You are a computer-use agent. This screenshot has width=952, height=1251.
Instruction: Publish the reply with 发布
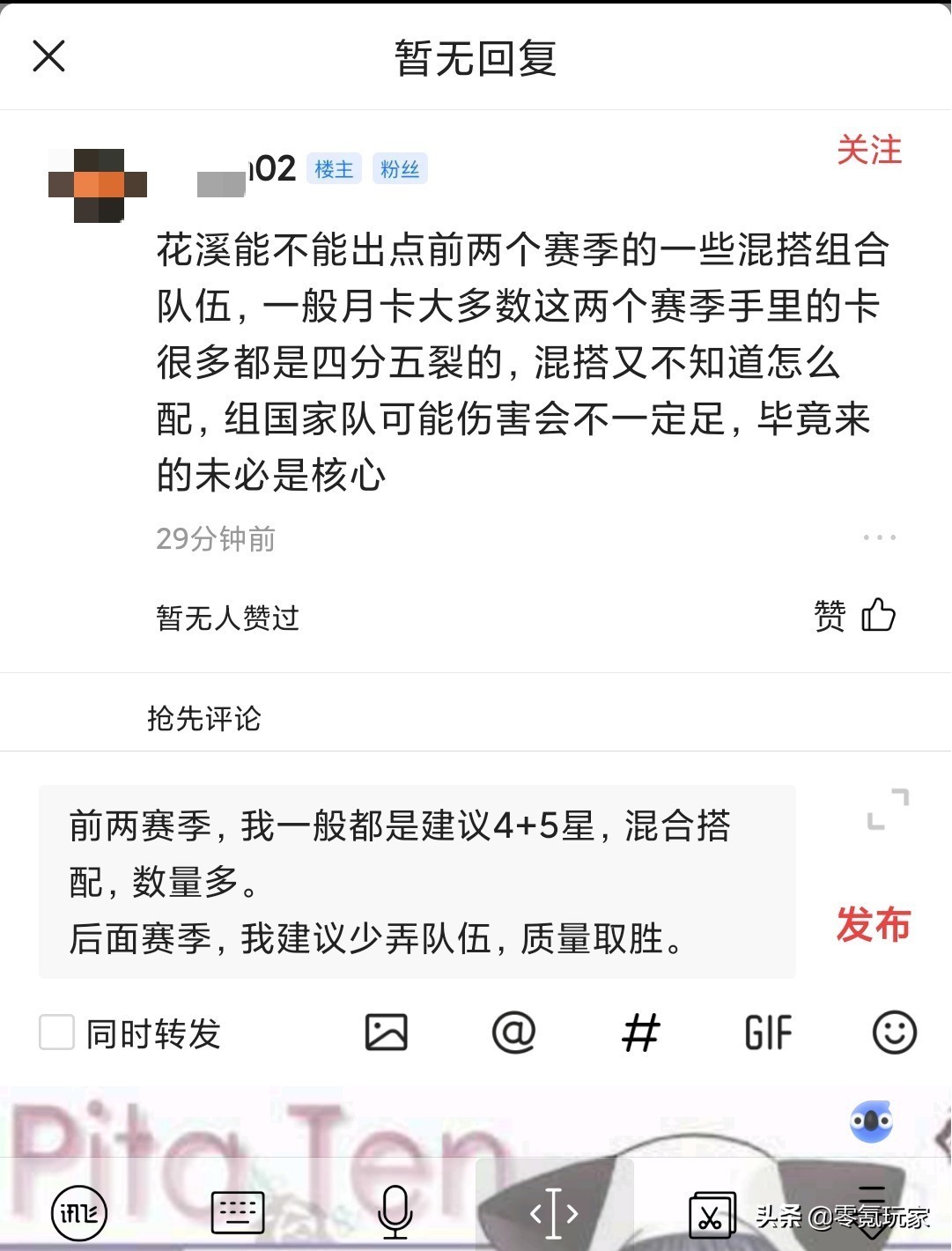(872, 924)
